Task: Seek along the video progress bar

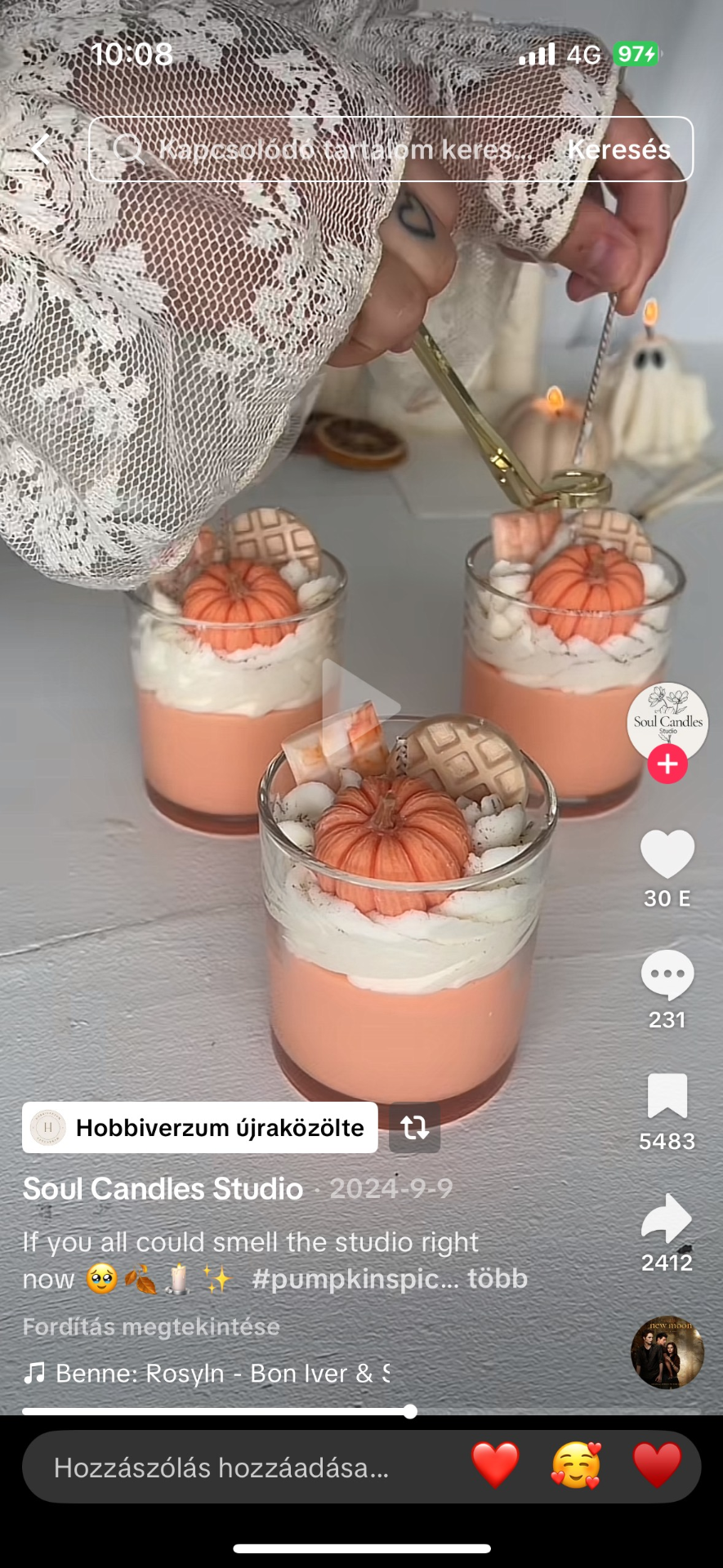Action: (x=361, y=1411)
